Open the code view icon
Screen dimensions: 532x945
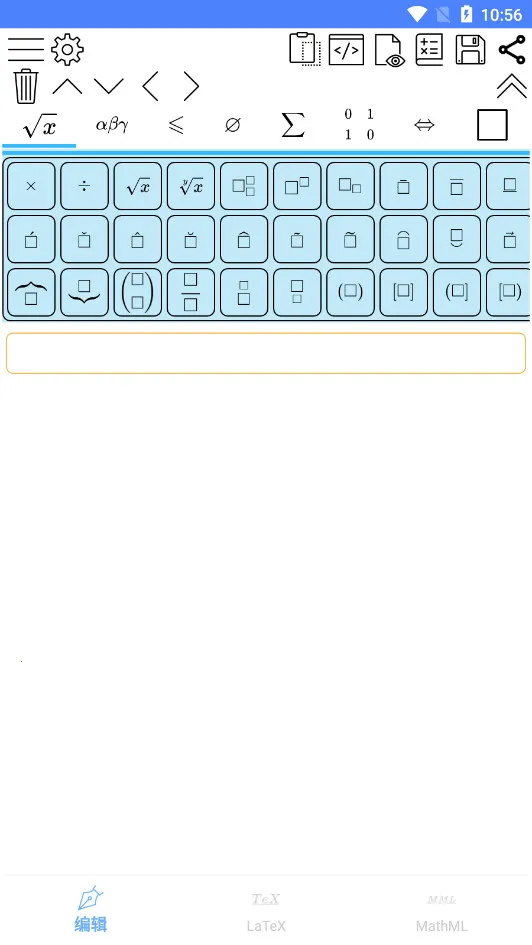(x=346, y=49)
